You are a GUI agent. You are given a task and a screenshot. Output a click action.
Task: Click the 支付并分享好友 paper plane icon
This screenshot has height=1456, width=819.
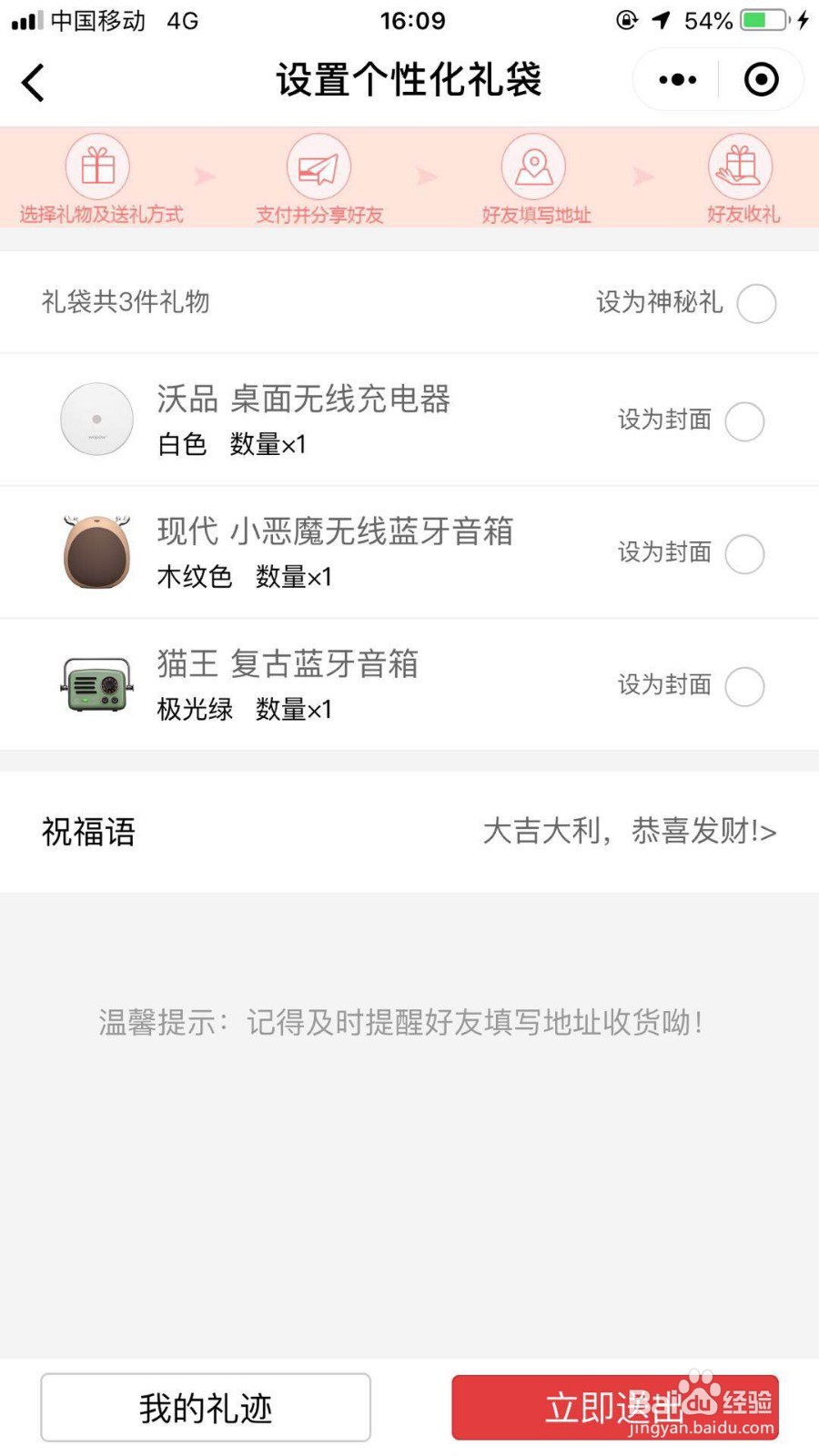(319, 167)
